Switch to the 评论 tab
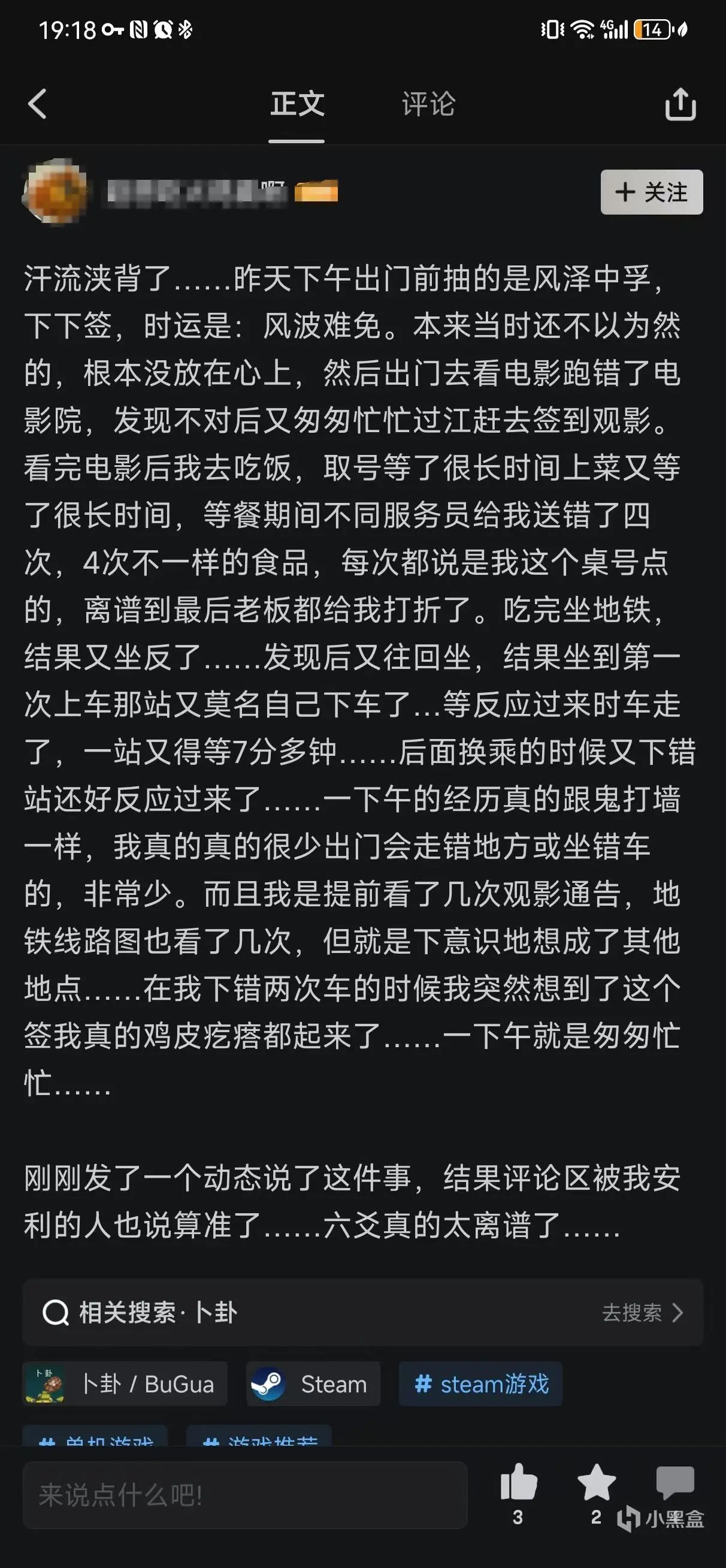This screenshot has height=1568, width=726. coord(428,104)
